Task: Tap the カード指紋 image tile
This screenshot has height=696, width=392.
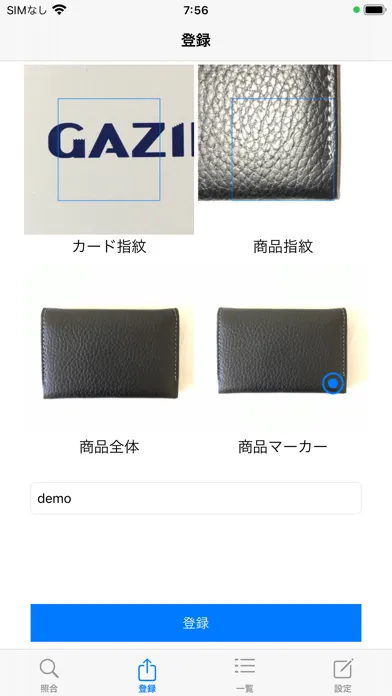Action: (109, 150)
